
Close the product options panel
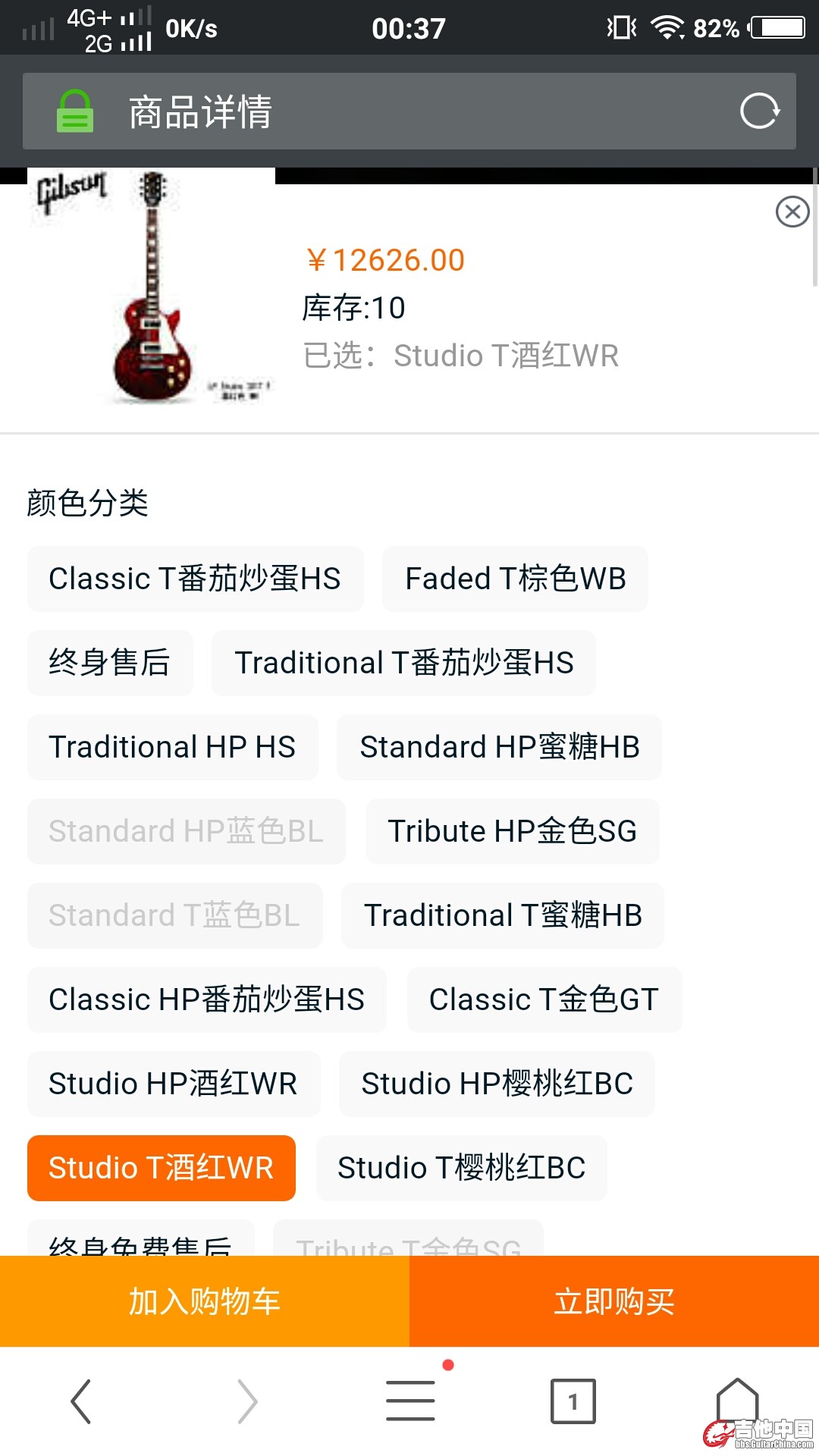[x=792, y=212]
